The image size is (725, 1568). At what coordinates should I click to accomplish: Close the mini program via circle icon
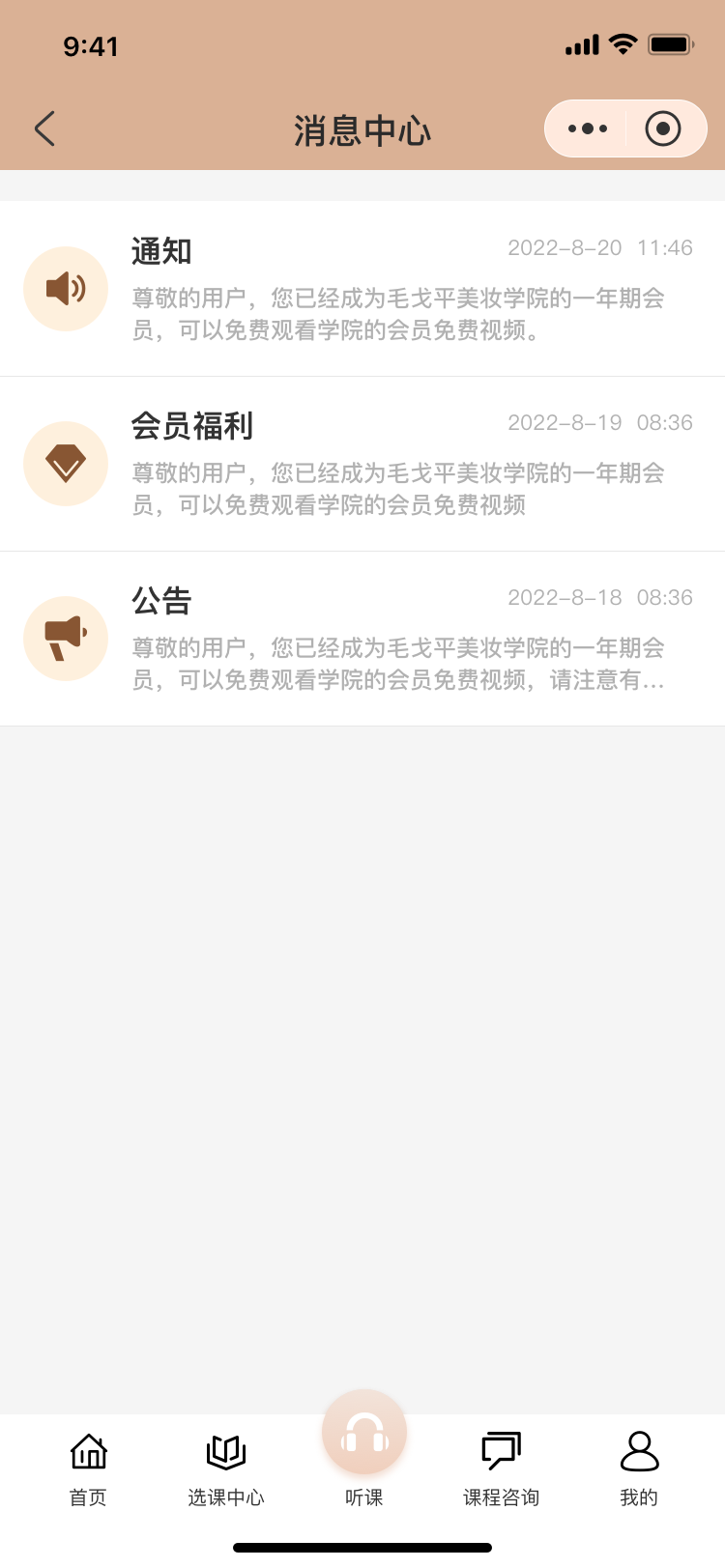(663, 128)
